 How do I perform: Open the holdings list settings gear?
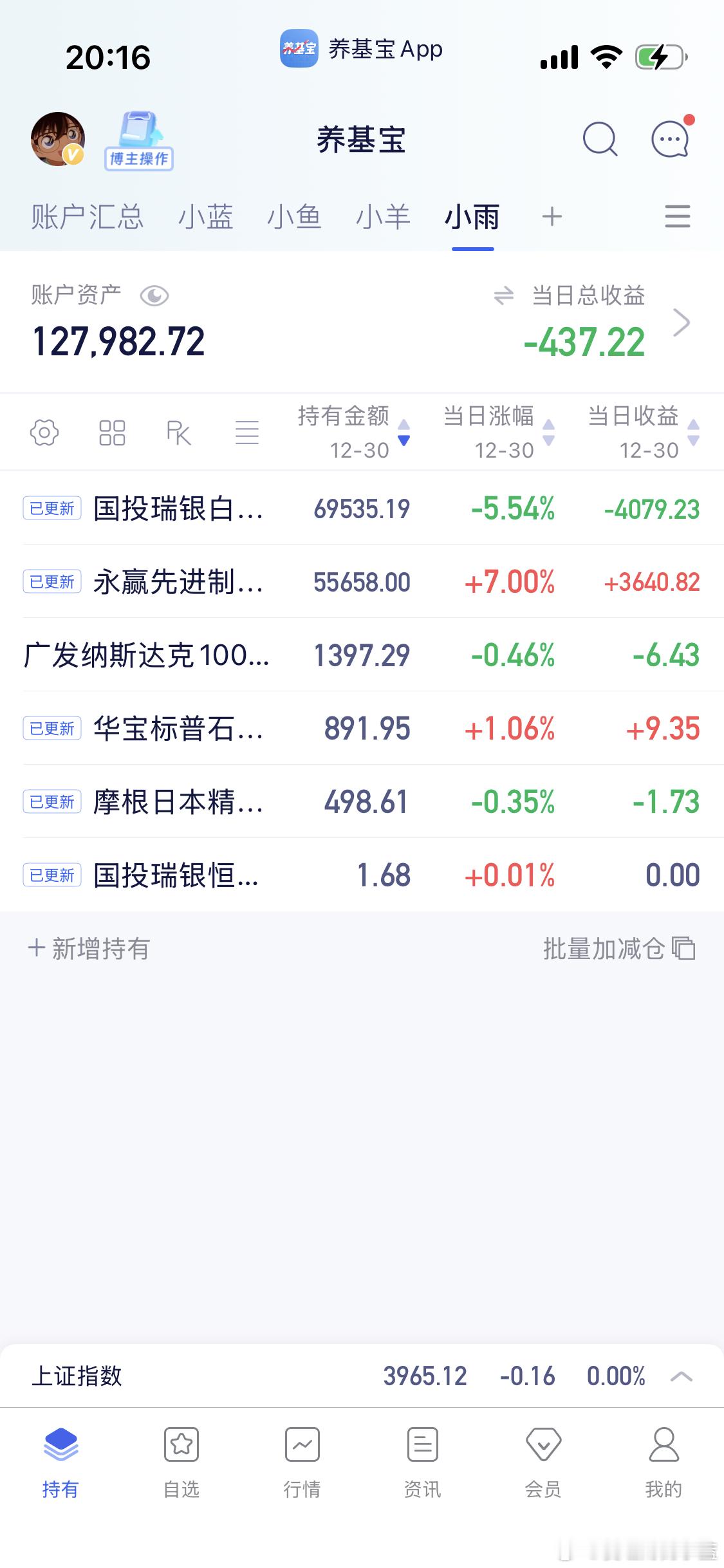[x=44, y=433]
